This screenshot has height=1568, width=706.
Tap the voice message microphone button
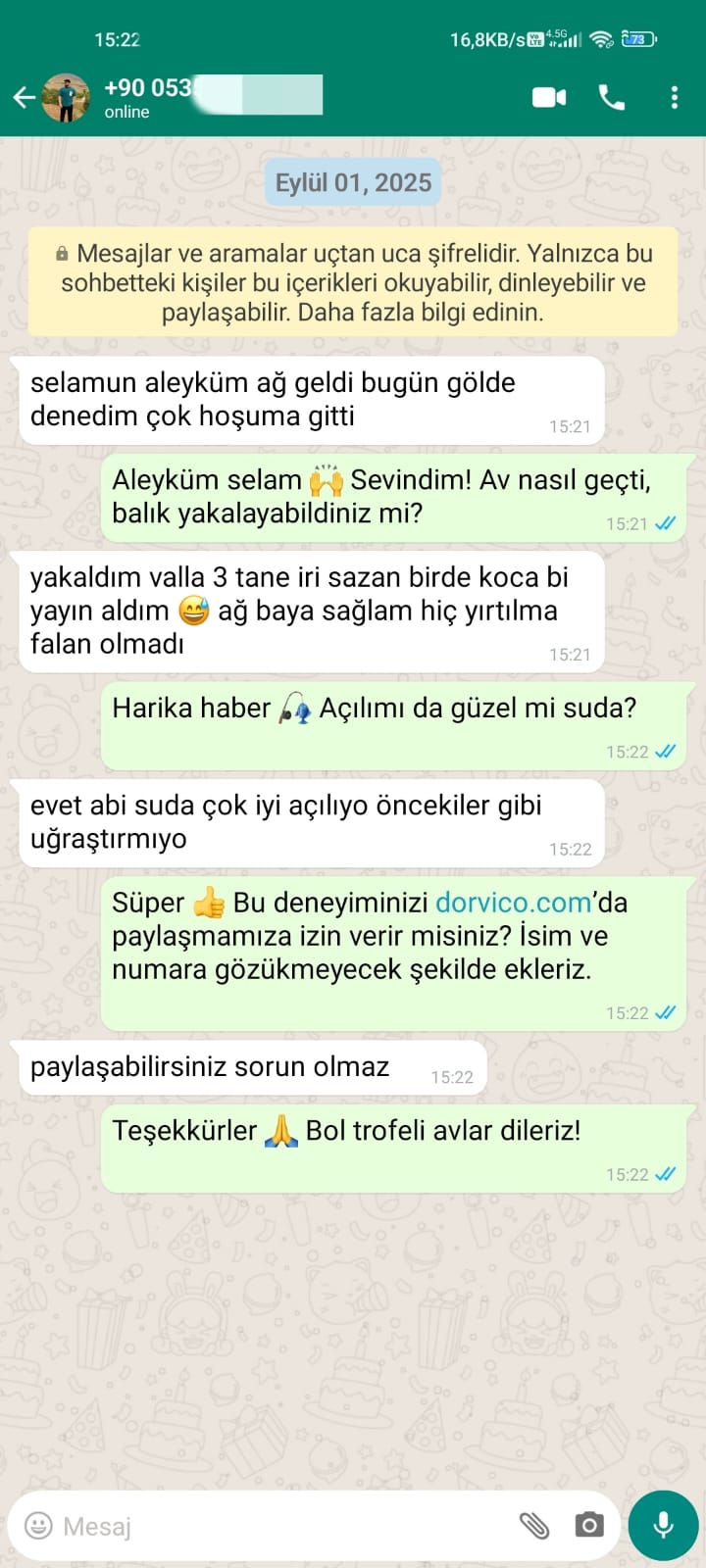click(x=663, y=1525)
